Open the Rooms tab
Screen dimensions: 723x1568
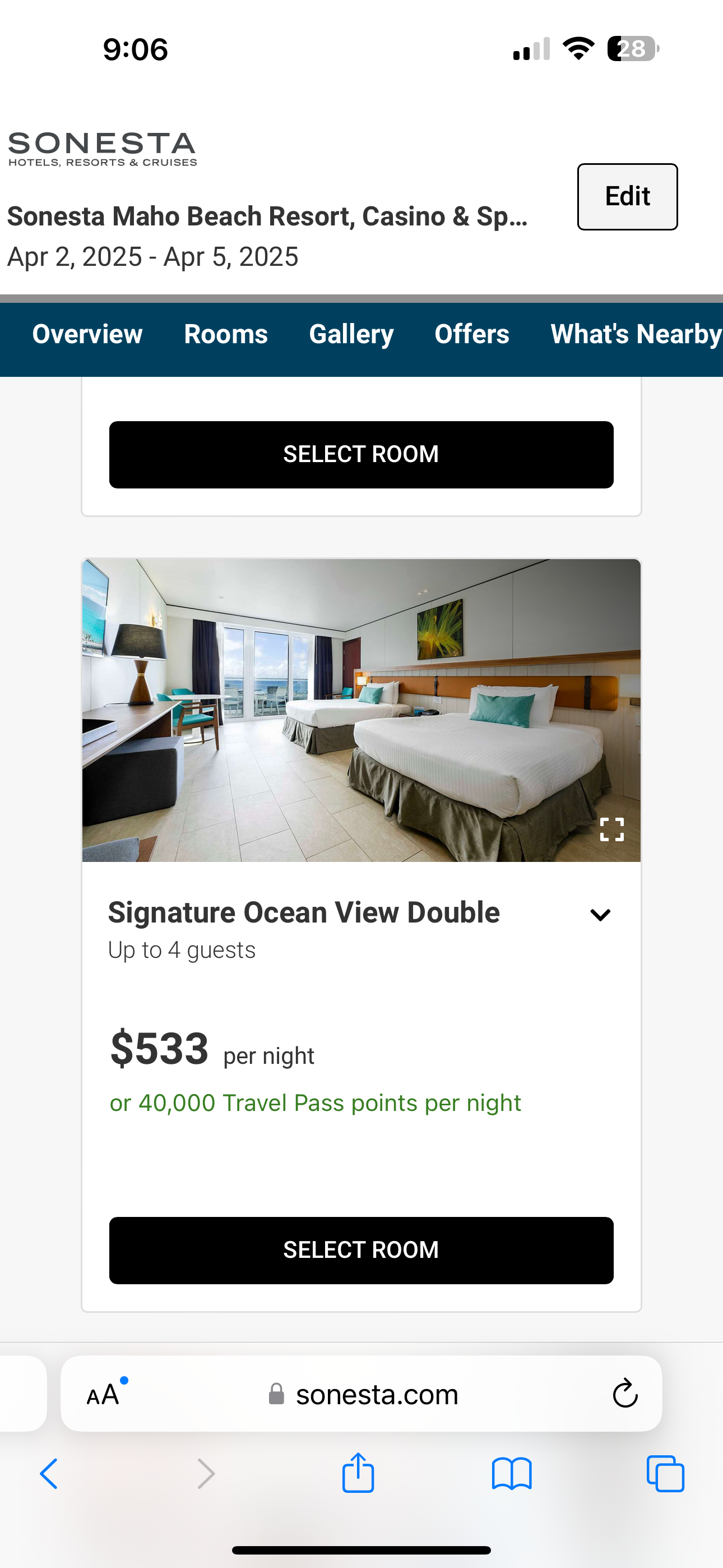[226, 334]
